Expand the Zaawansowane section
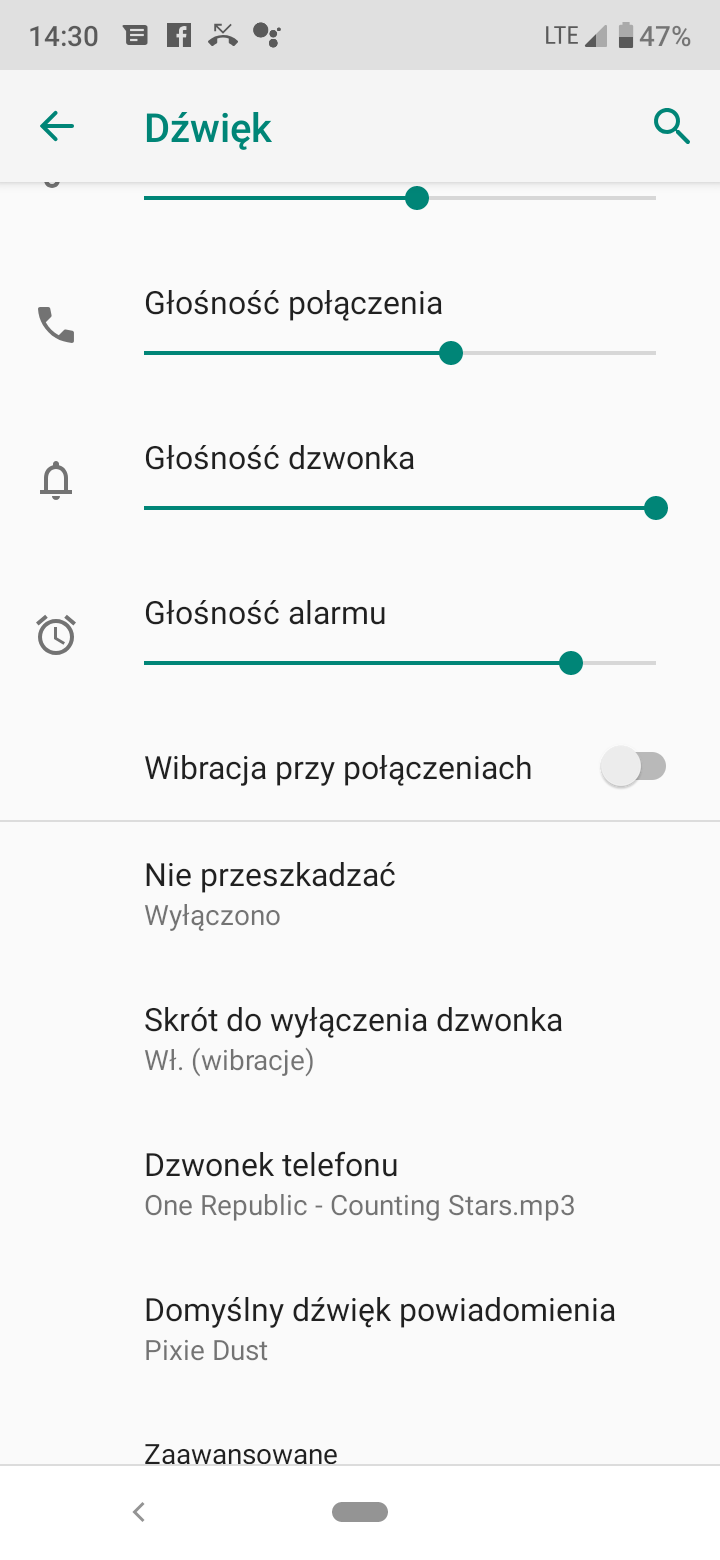720x1560 pixels. (x=241, y=1452)
